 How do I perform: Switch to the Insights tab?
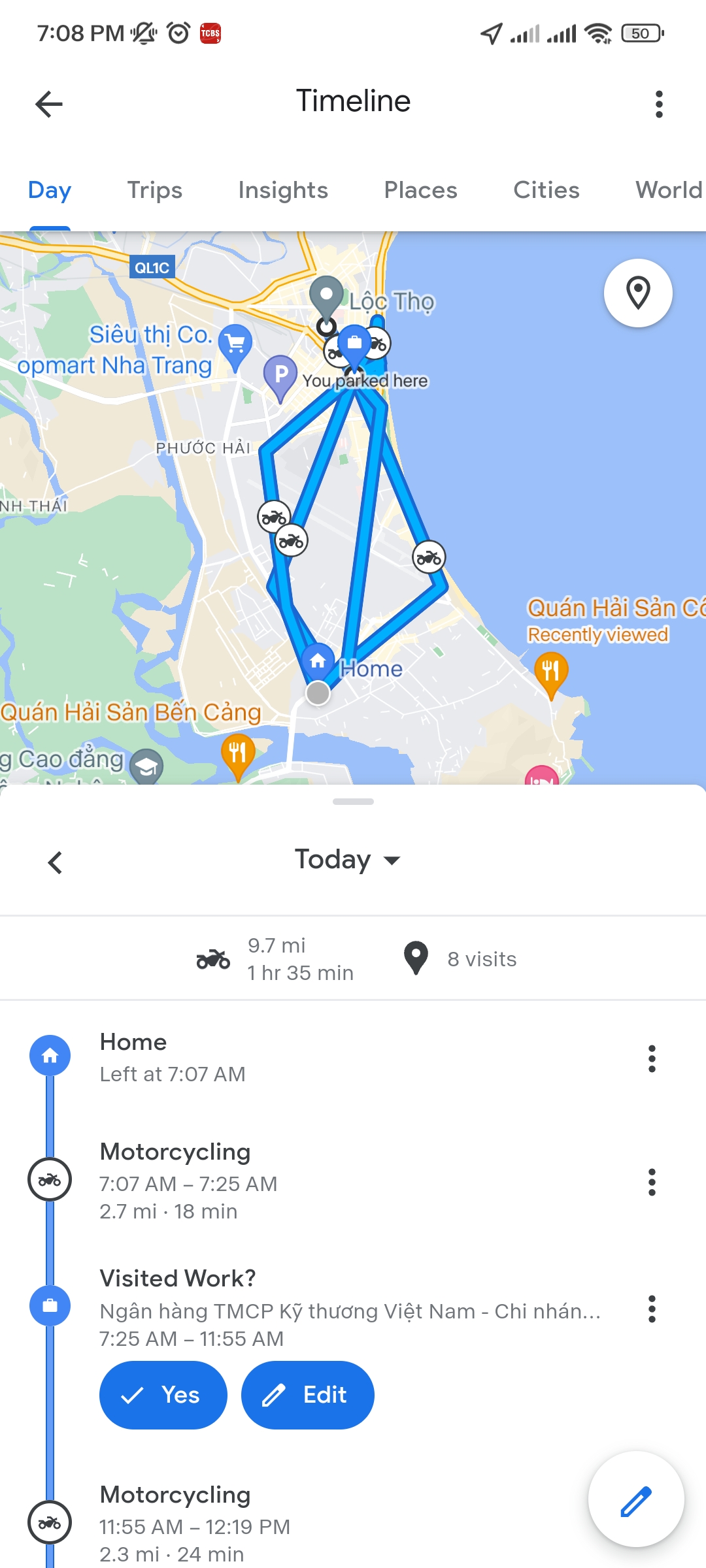coord(283,190)
